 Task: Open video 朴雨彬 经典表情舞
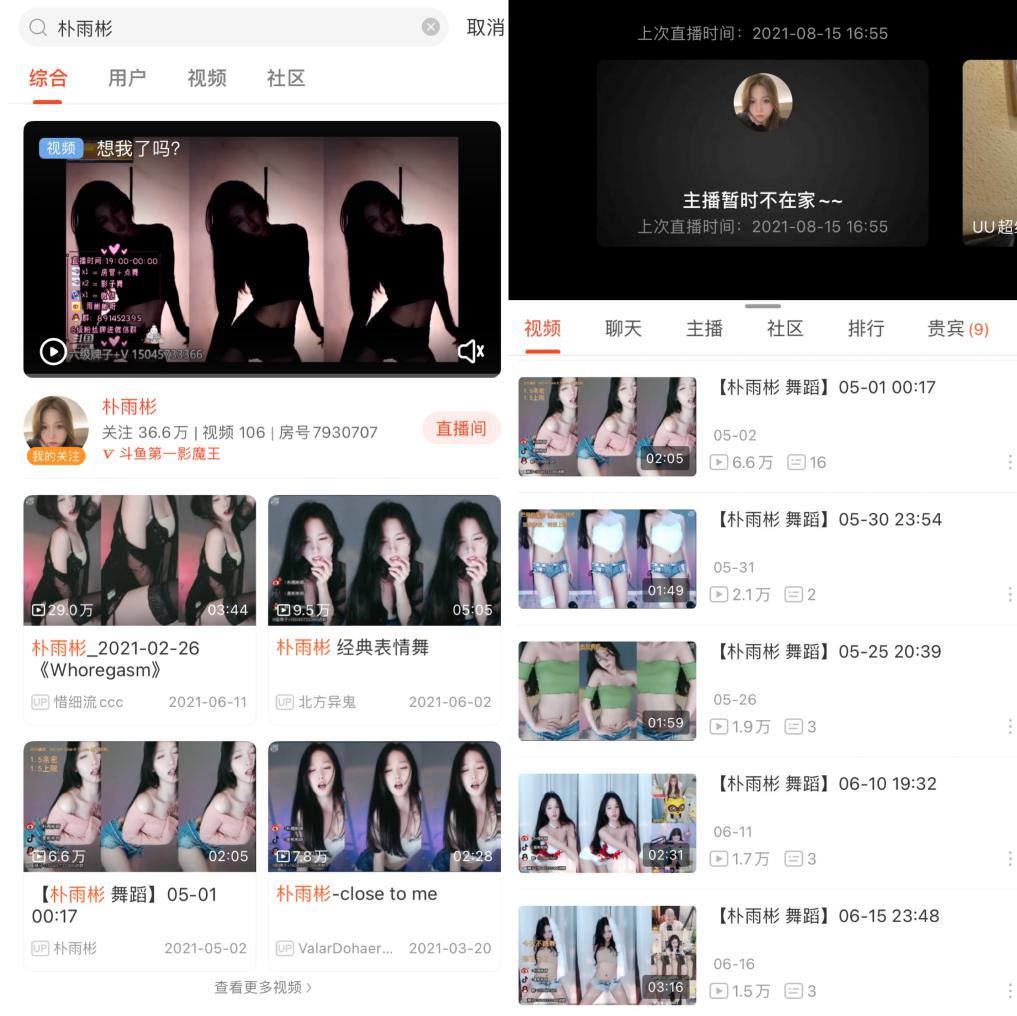[384, 560]
